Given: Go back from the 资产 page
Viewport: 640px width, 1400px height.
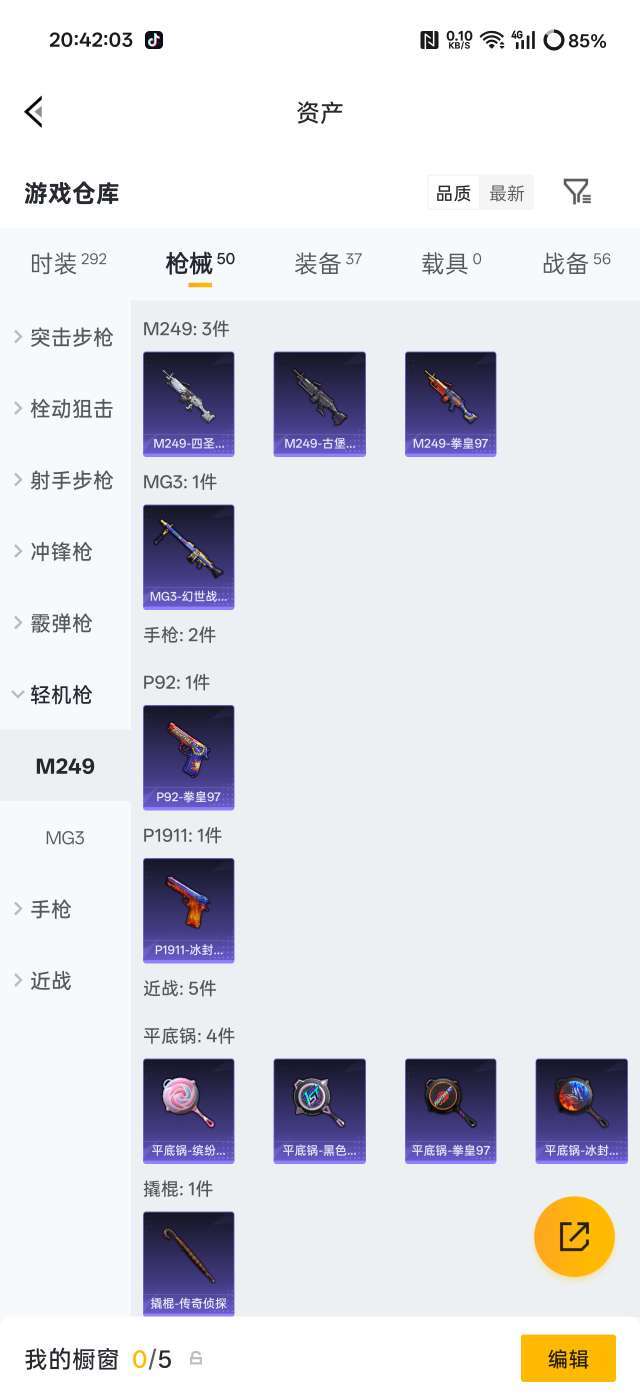Looking at the screenshot, I should (34, 111).
